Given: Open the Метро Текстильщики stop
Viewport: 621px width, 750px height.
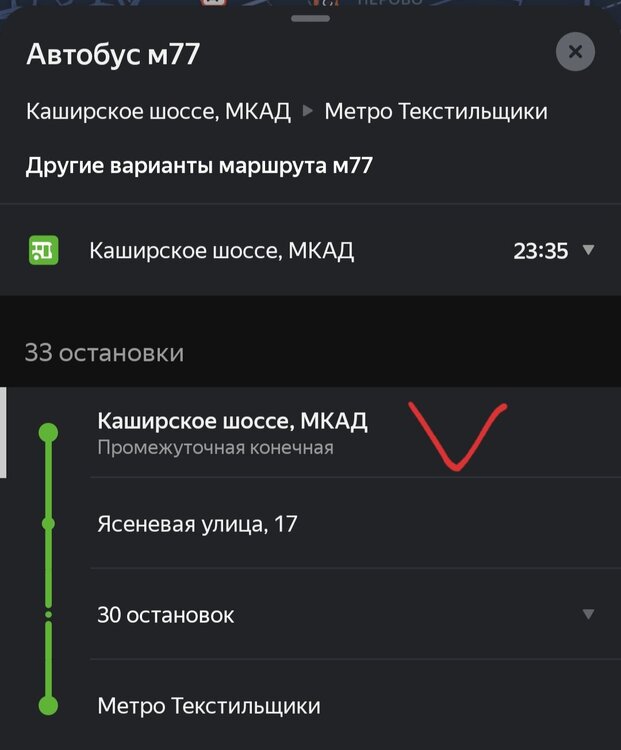Looking at the screenshot, I should click(209, 706).
